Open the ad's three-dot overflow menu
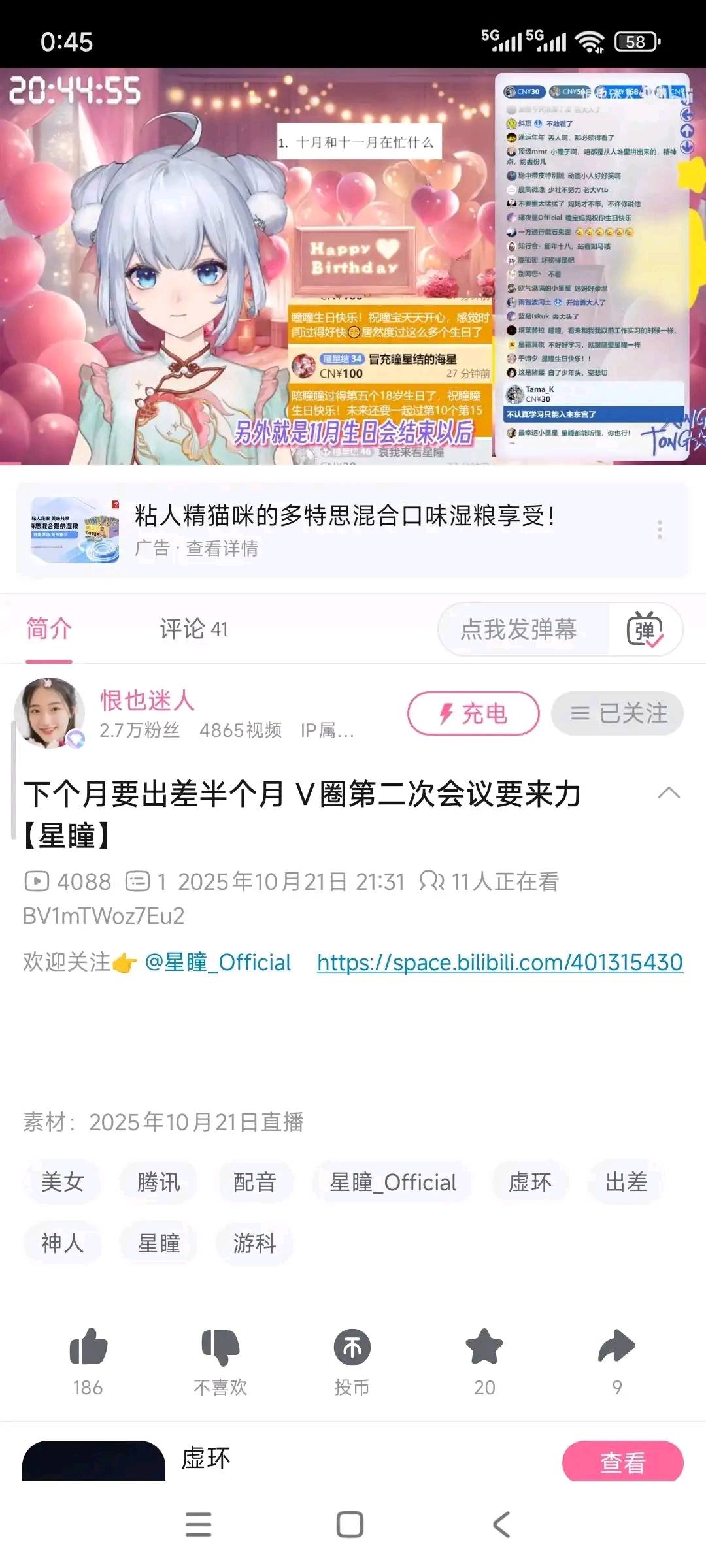The height and width of the screenshot is (1568, 706). pos(660,529)
